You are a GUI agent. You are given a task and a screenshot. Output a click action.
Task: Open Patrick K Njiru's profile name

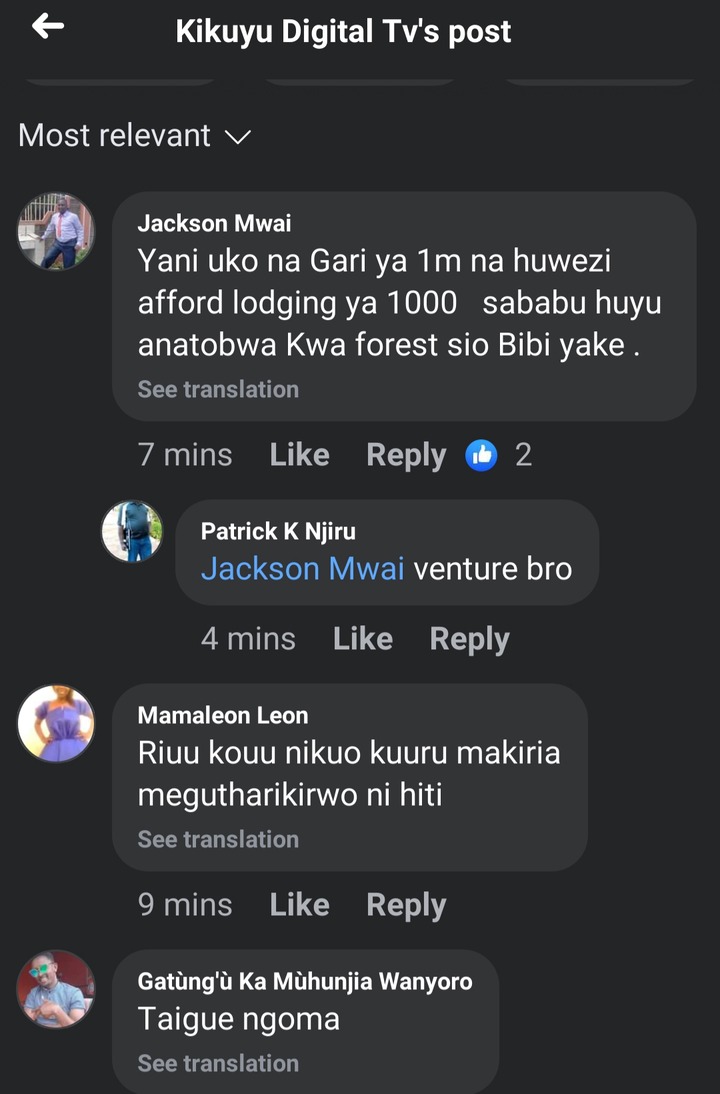pyautogui.click(x=278, y=531)
